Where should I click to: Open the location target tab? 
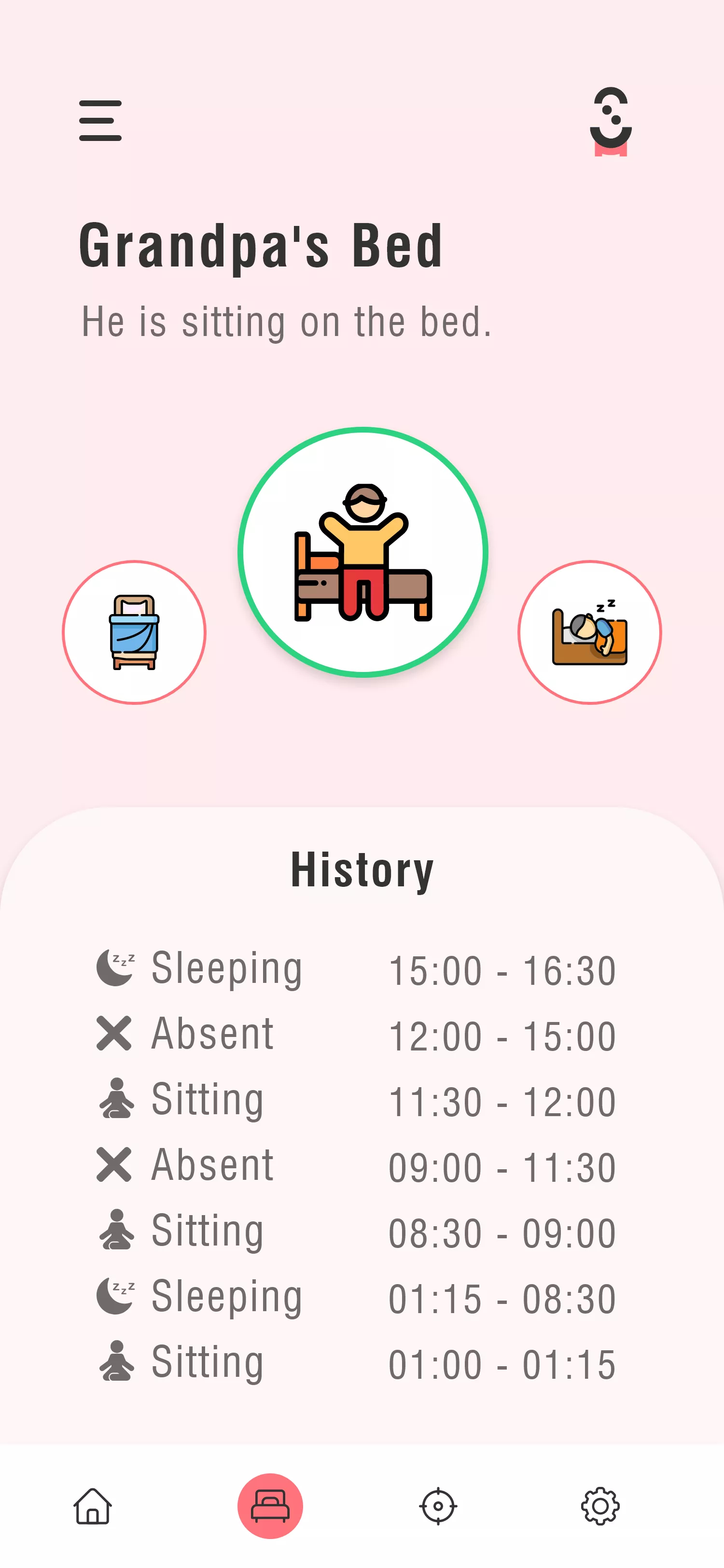(x=438, y=1507)
